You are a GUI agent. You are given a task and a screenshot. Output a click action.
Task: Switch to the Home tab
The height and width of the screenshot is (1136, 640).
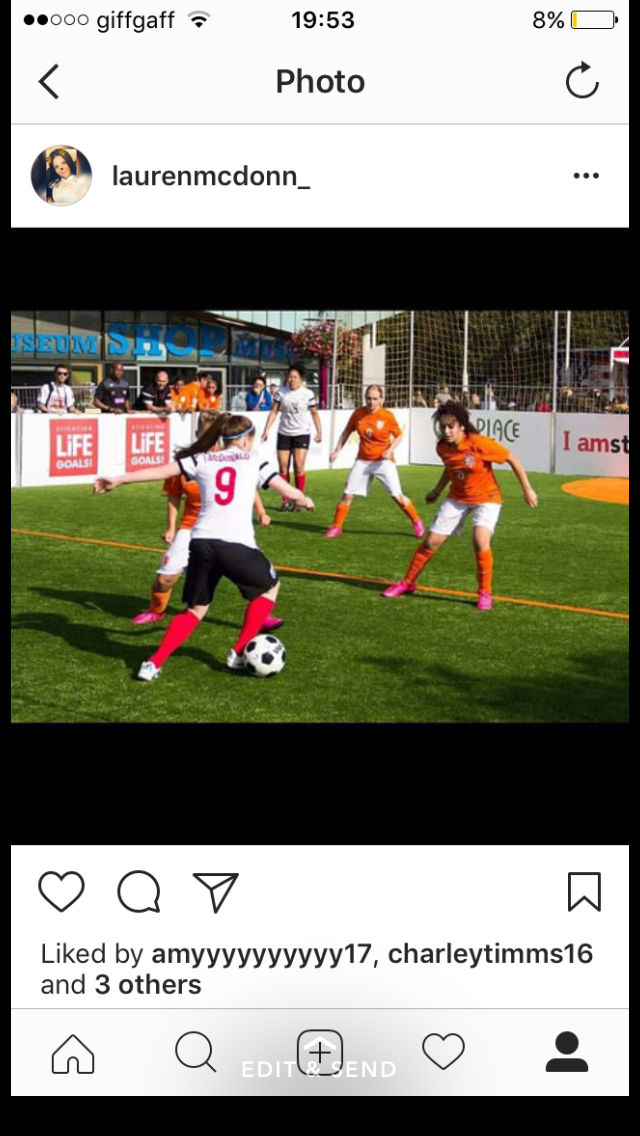73,1053
